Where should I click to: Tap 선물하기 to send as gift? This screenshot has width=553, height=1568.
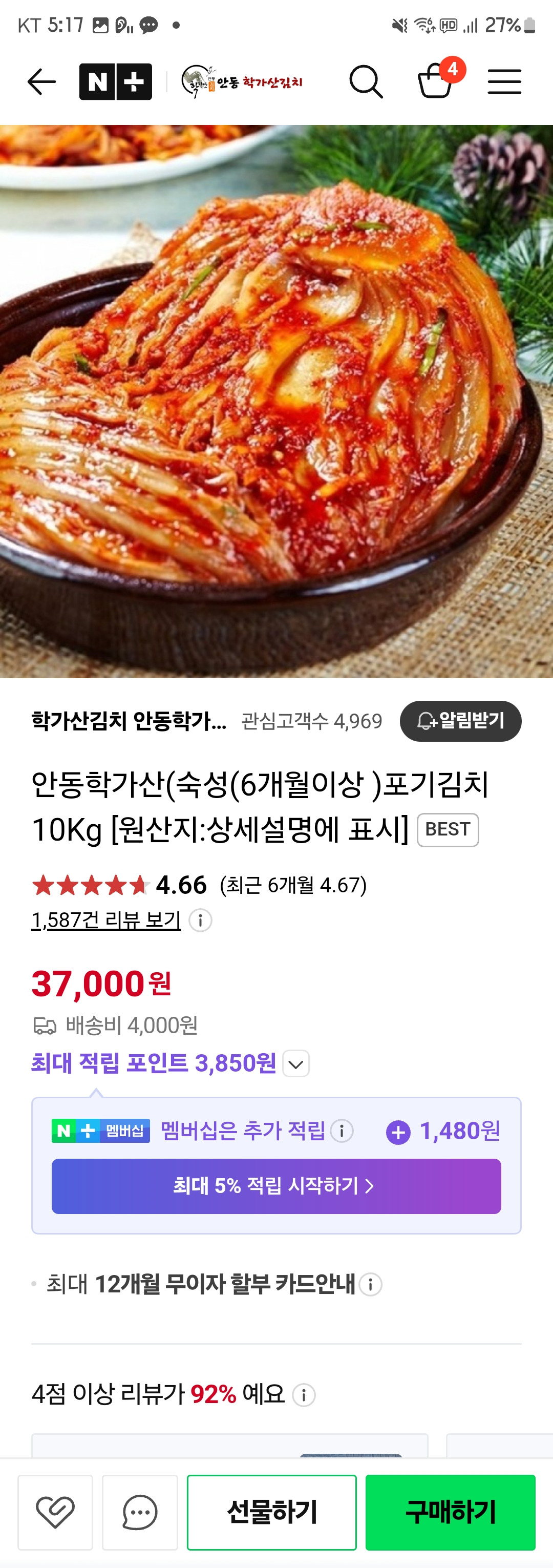(x=271, y=1512)
